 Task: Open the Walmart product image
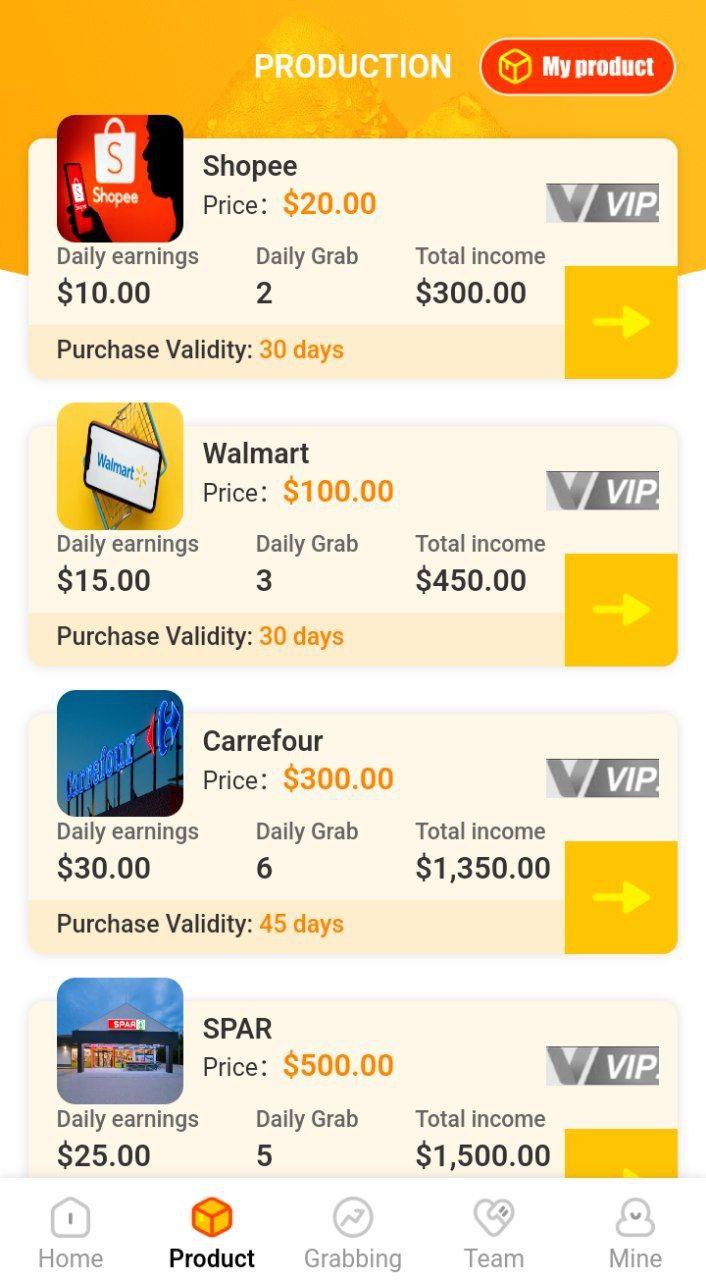pos(120,466)
